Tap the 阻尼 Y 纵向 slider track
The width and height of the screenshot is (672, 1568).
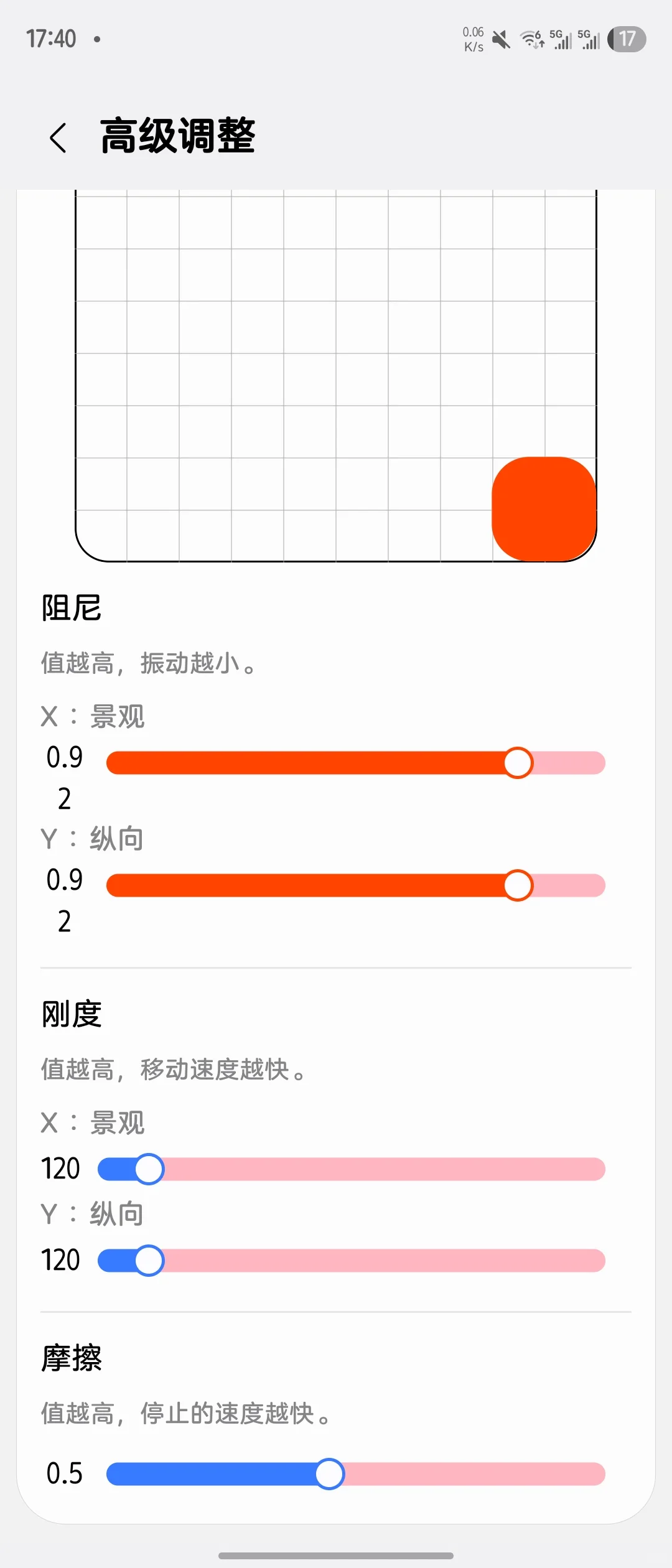pos(355,885)
